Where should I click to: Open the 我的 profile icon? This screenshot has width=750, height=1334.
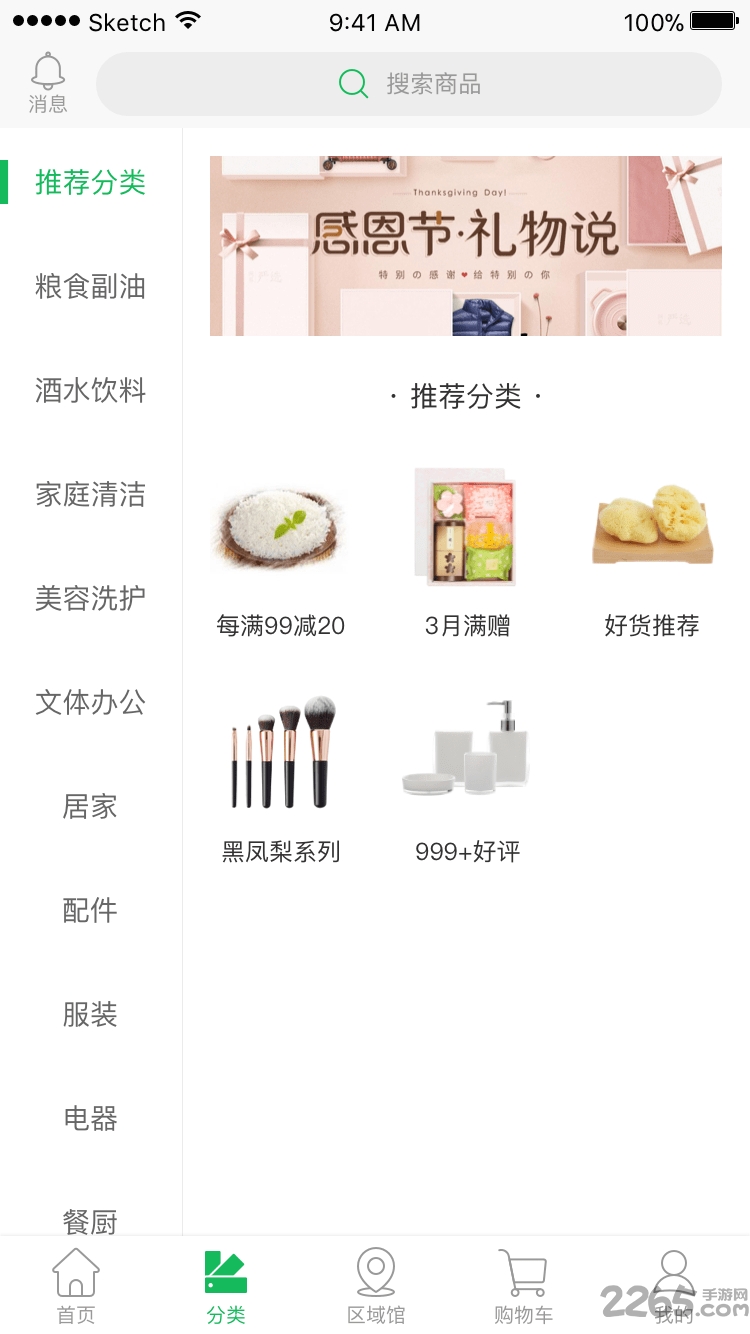(x=673, y=1272)
